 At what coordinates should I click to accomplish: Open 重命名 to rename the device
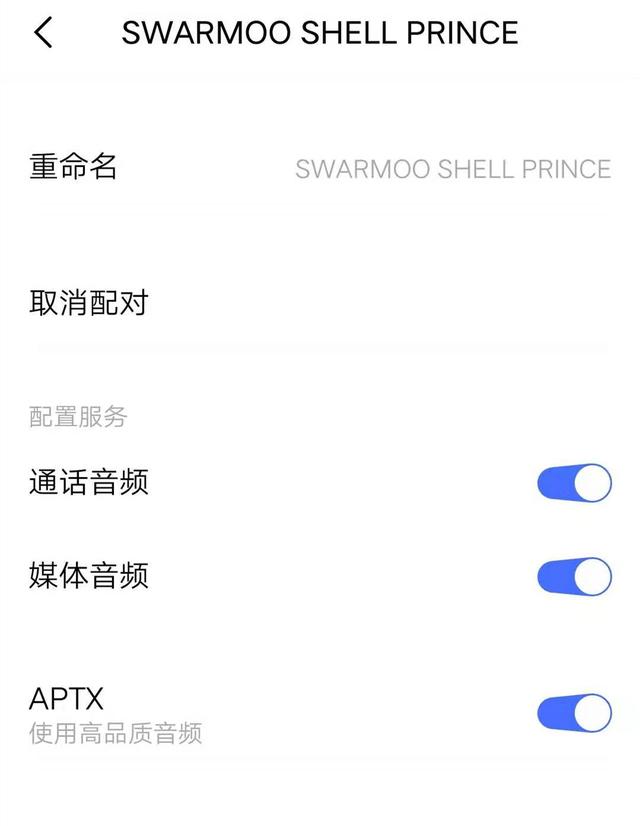click(320, 168)
